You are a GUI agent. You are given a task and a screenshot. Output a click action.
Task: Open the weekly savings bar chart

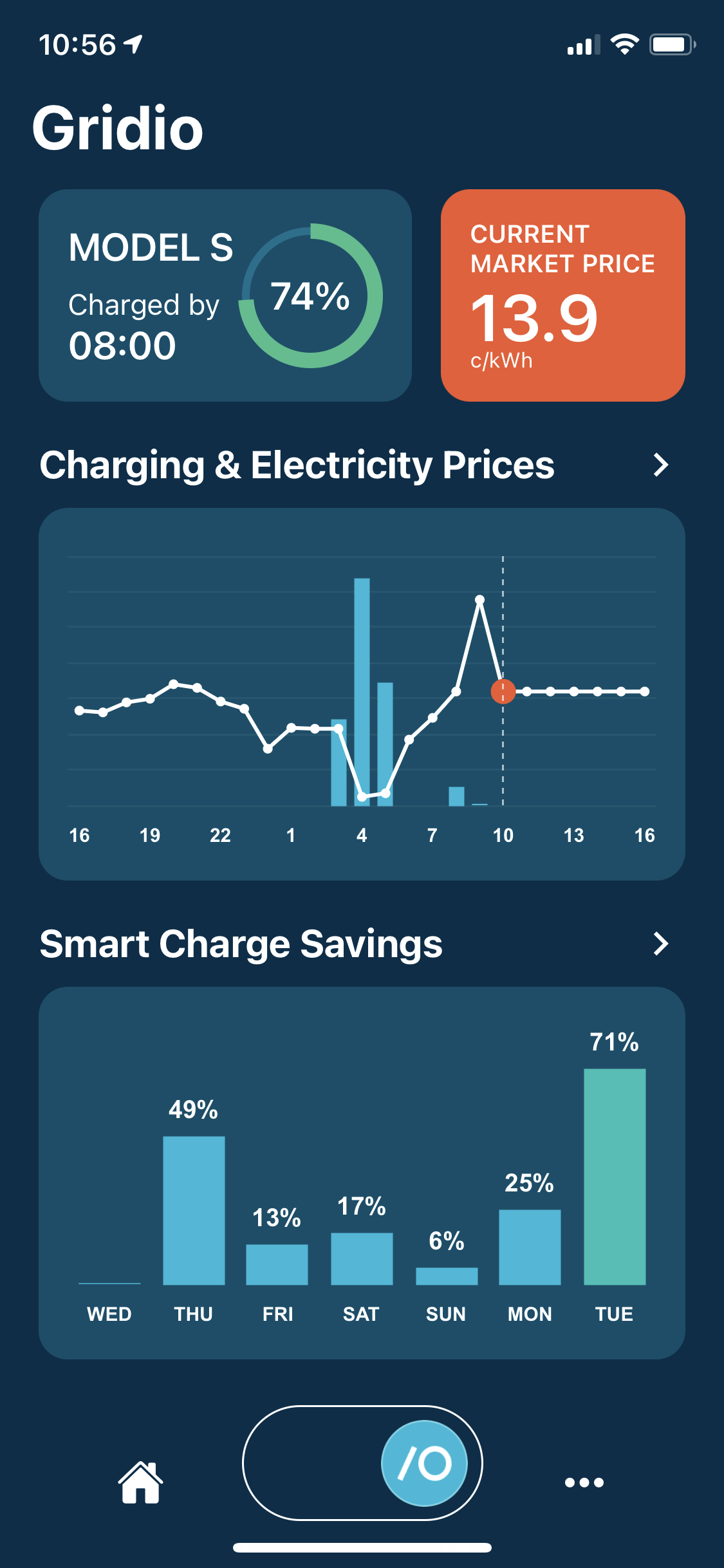click(362, 1173)
